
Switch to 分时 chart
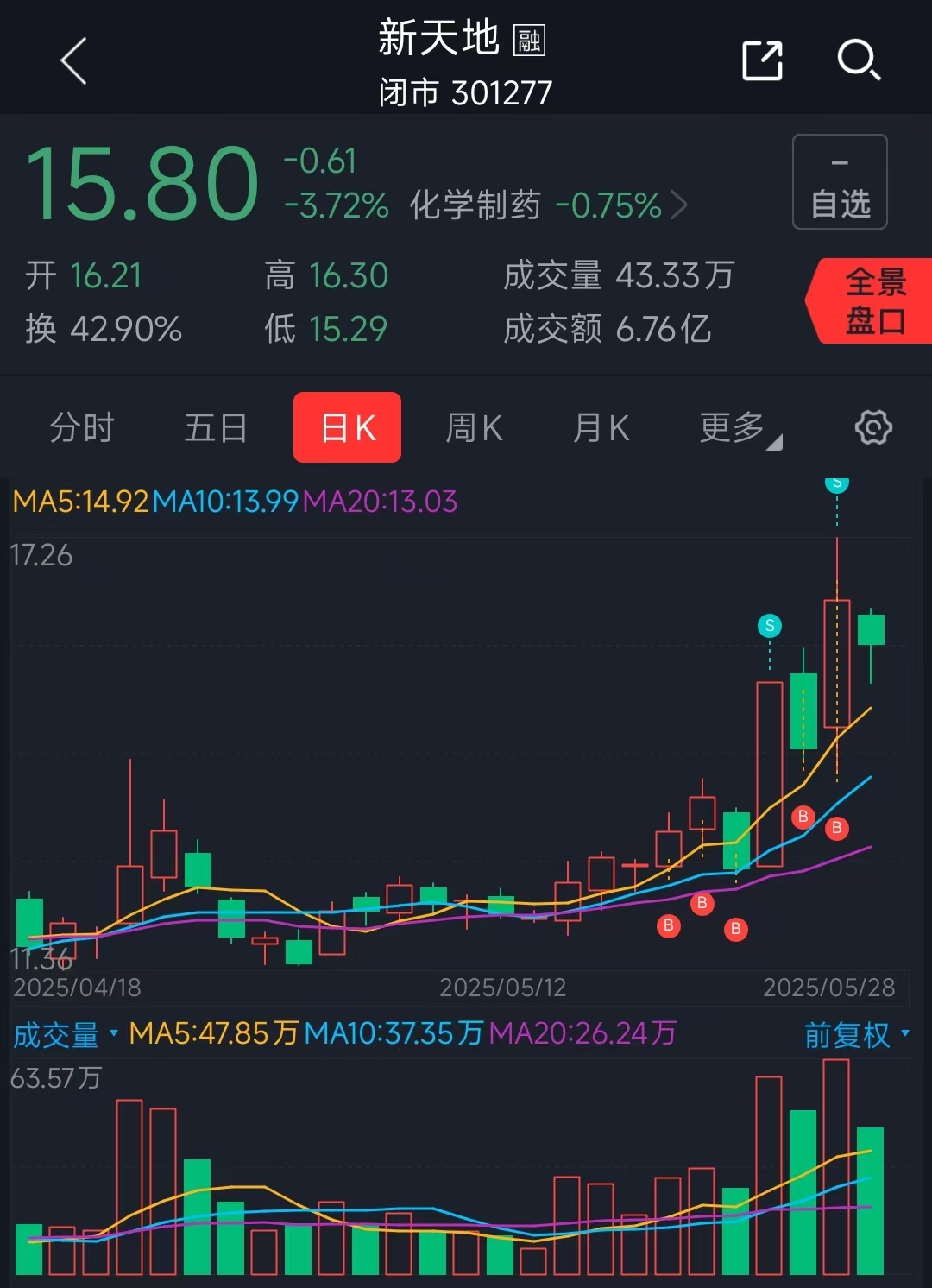tap(82, 427)
